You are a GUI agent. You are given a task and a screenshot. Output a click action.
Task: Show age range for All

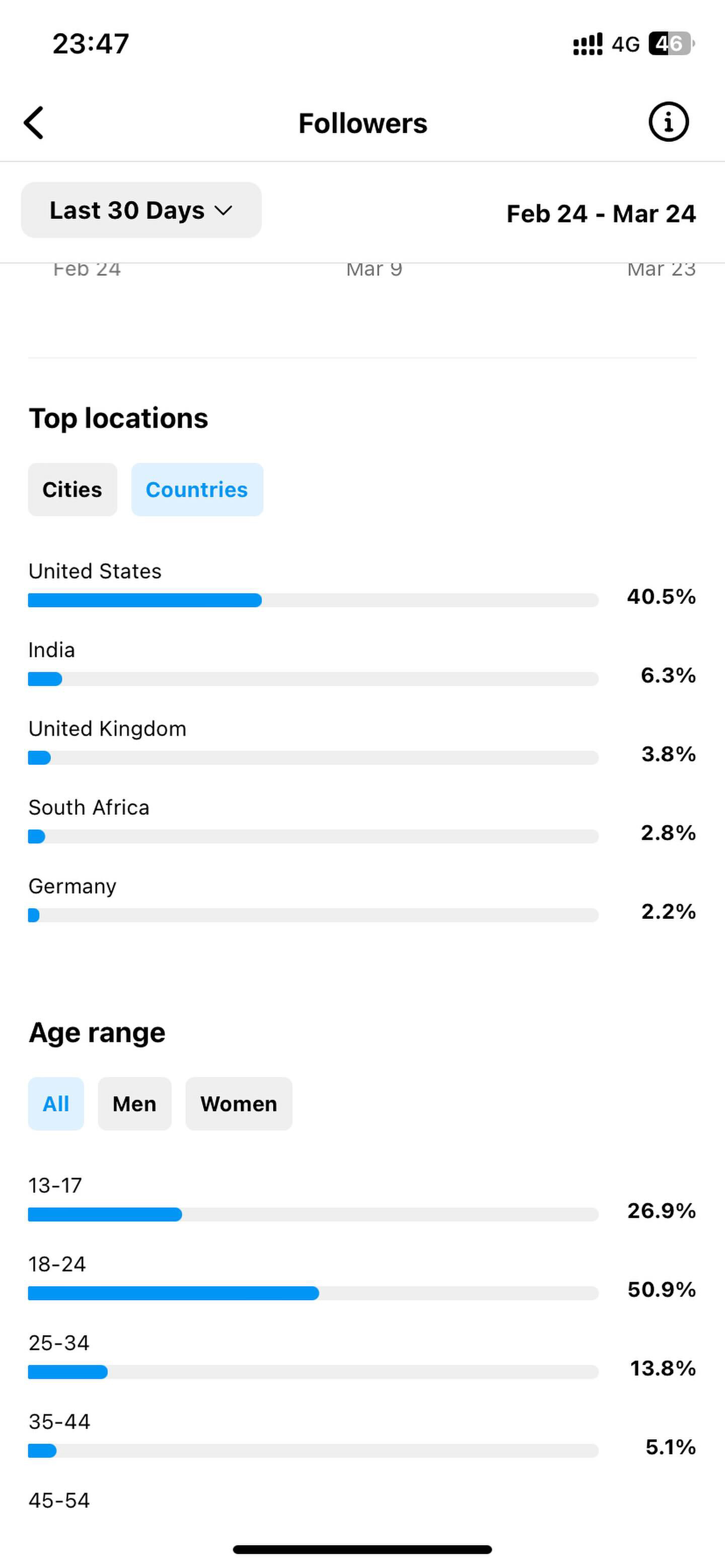coord(56,1104)
